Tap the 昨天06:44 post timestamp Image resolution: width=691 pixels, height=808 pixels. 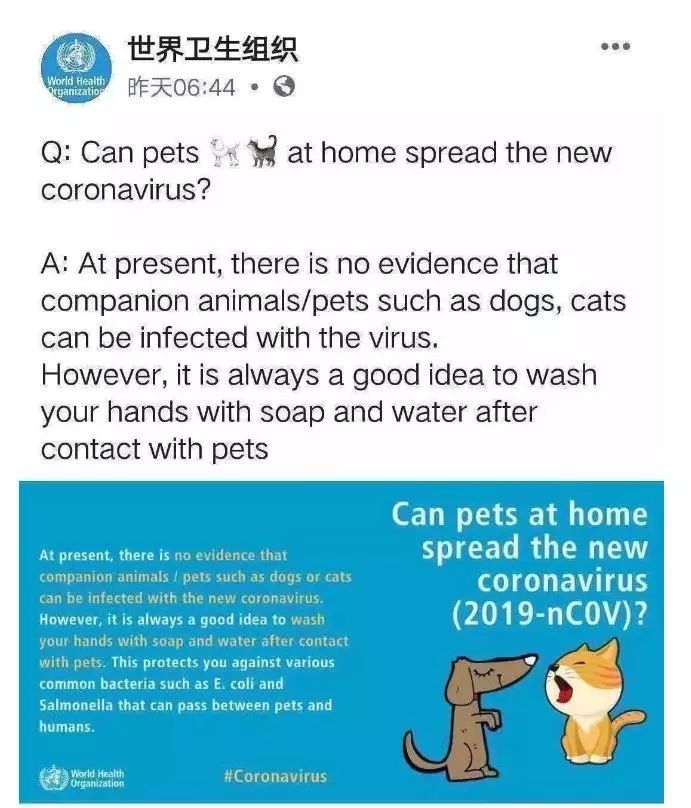click(x=182, y=87)
